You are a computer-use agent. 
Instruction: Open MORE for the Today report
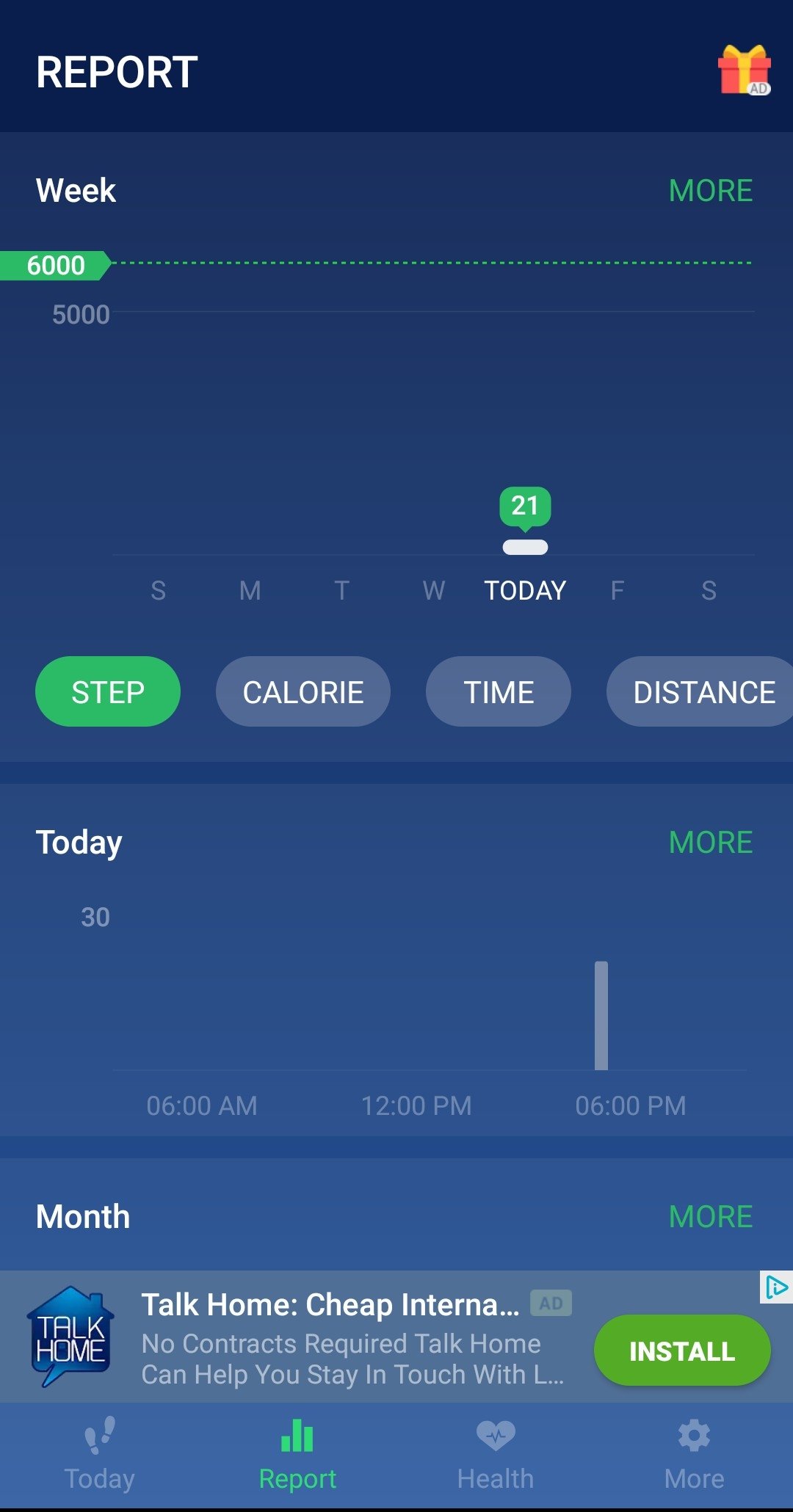pyautogui.click(x=710, y=843)
